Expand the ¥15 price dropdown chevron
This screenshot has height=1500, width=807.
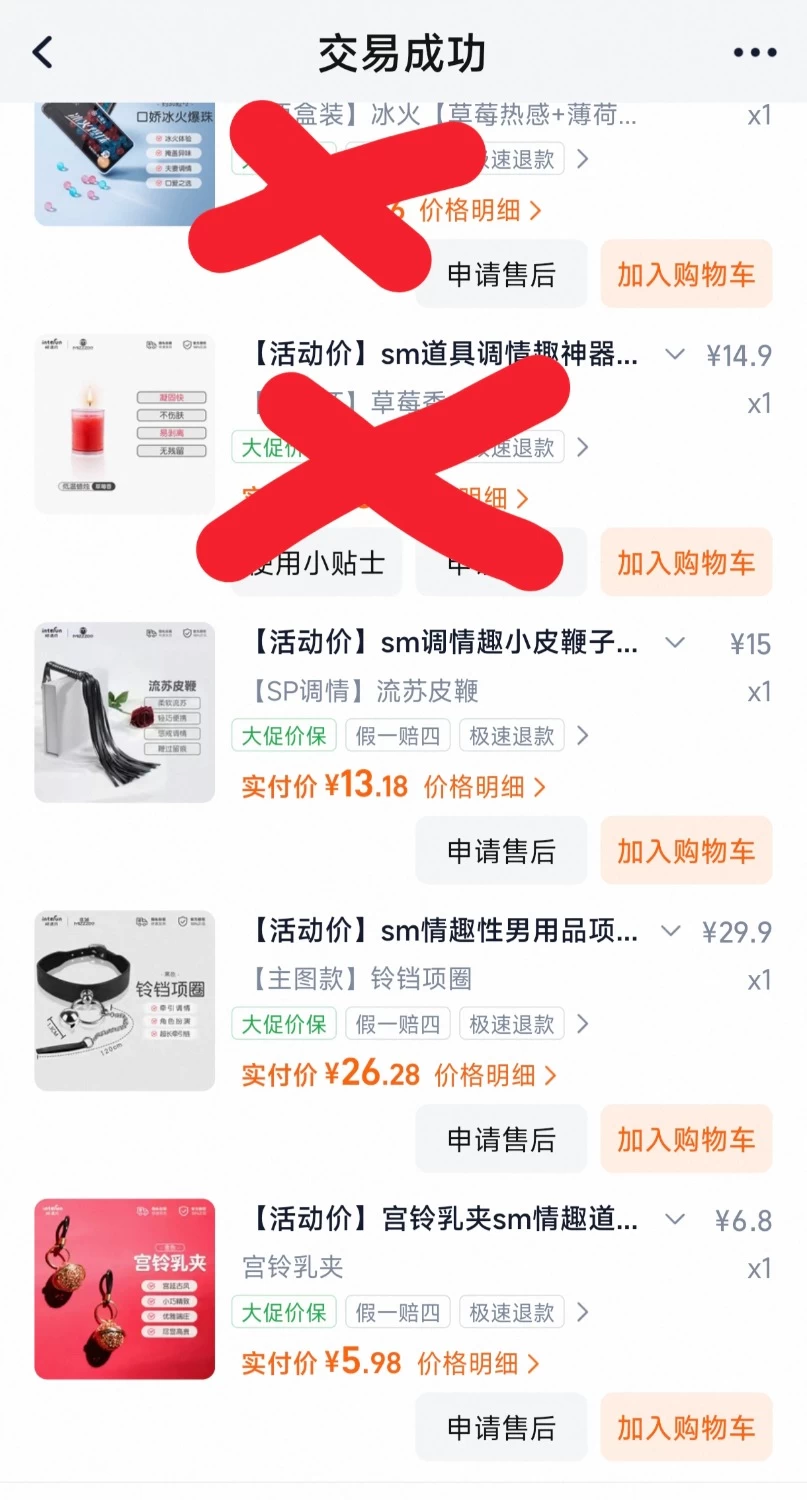click(675, 642)
